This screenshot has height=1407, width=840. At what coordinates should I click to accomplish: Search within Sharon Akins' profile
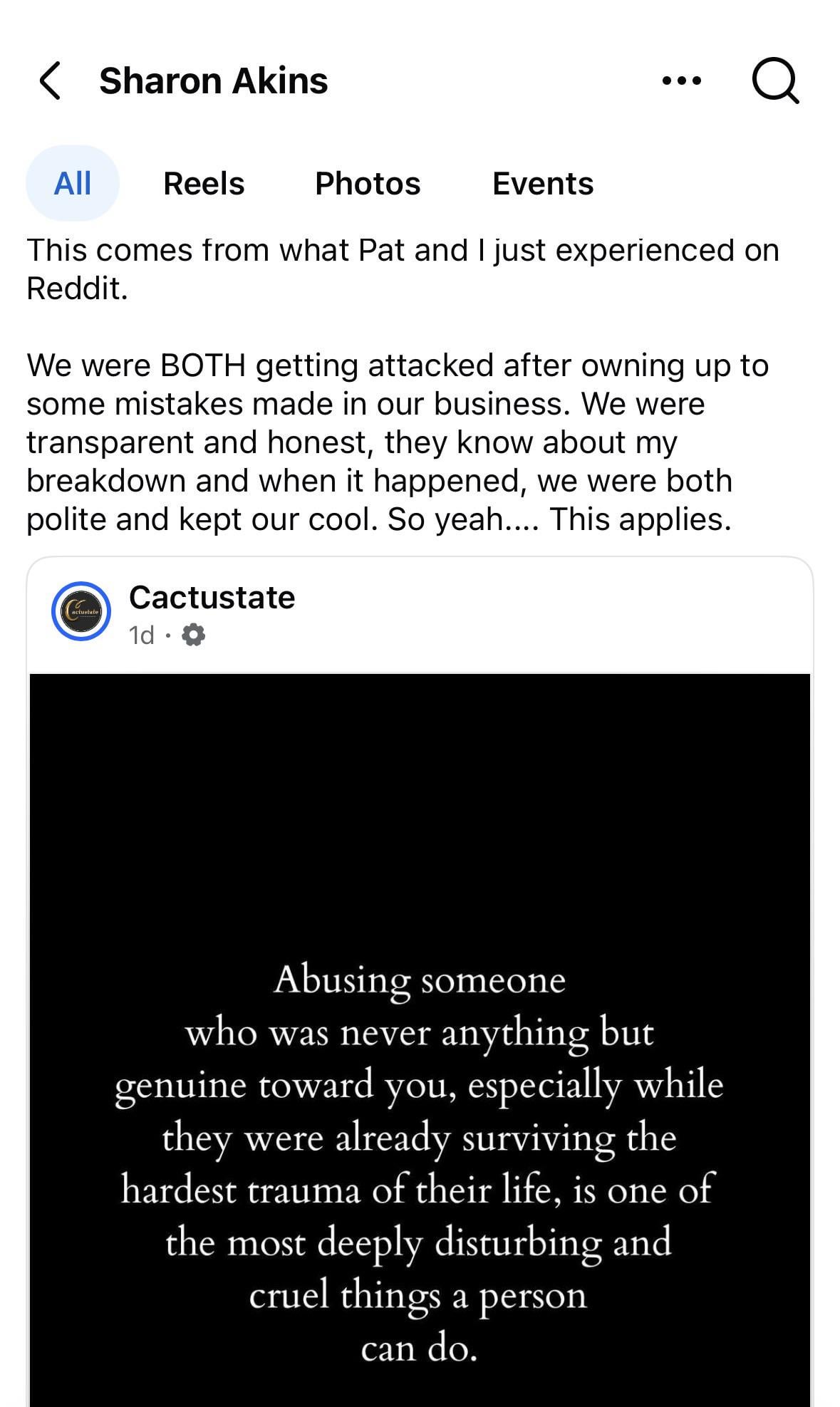[x=775, y=81]
